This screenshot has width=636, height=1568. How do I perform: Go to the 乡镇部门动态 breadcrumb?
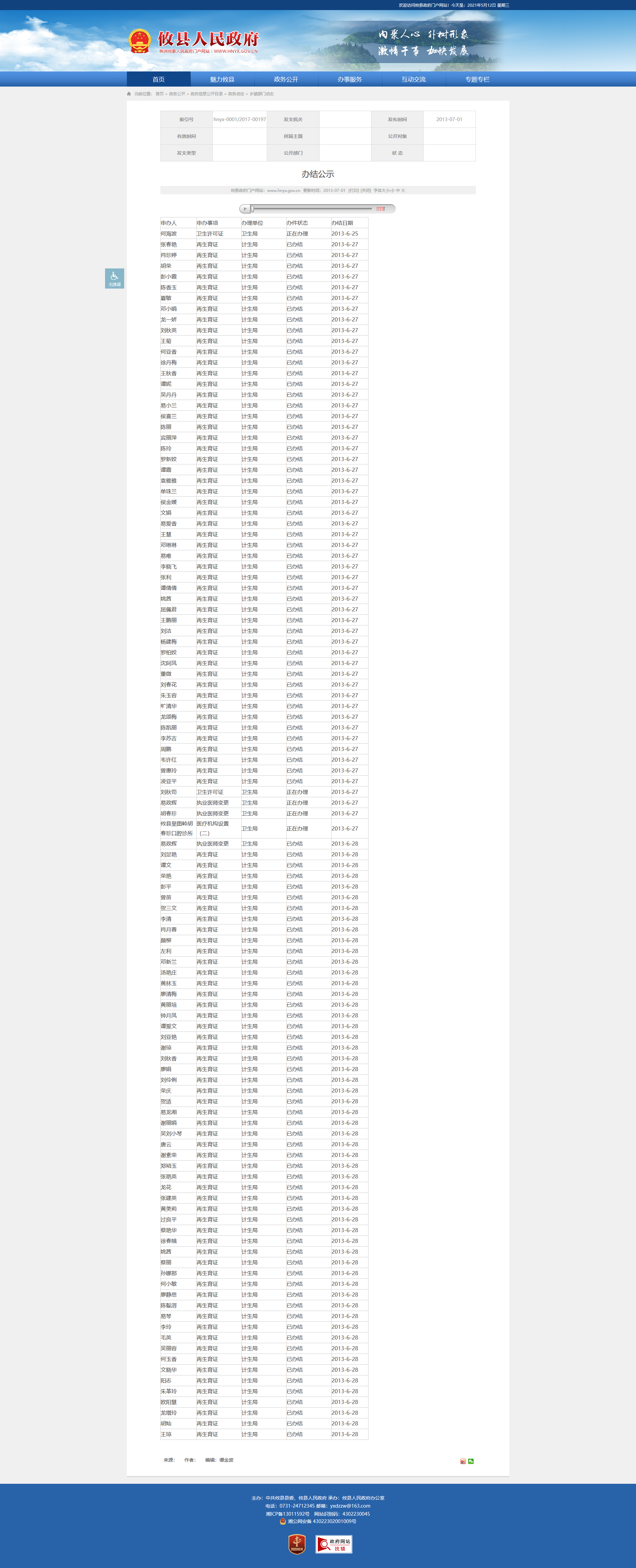point(262,94)
